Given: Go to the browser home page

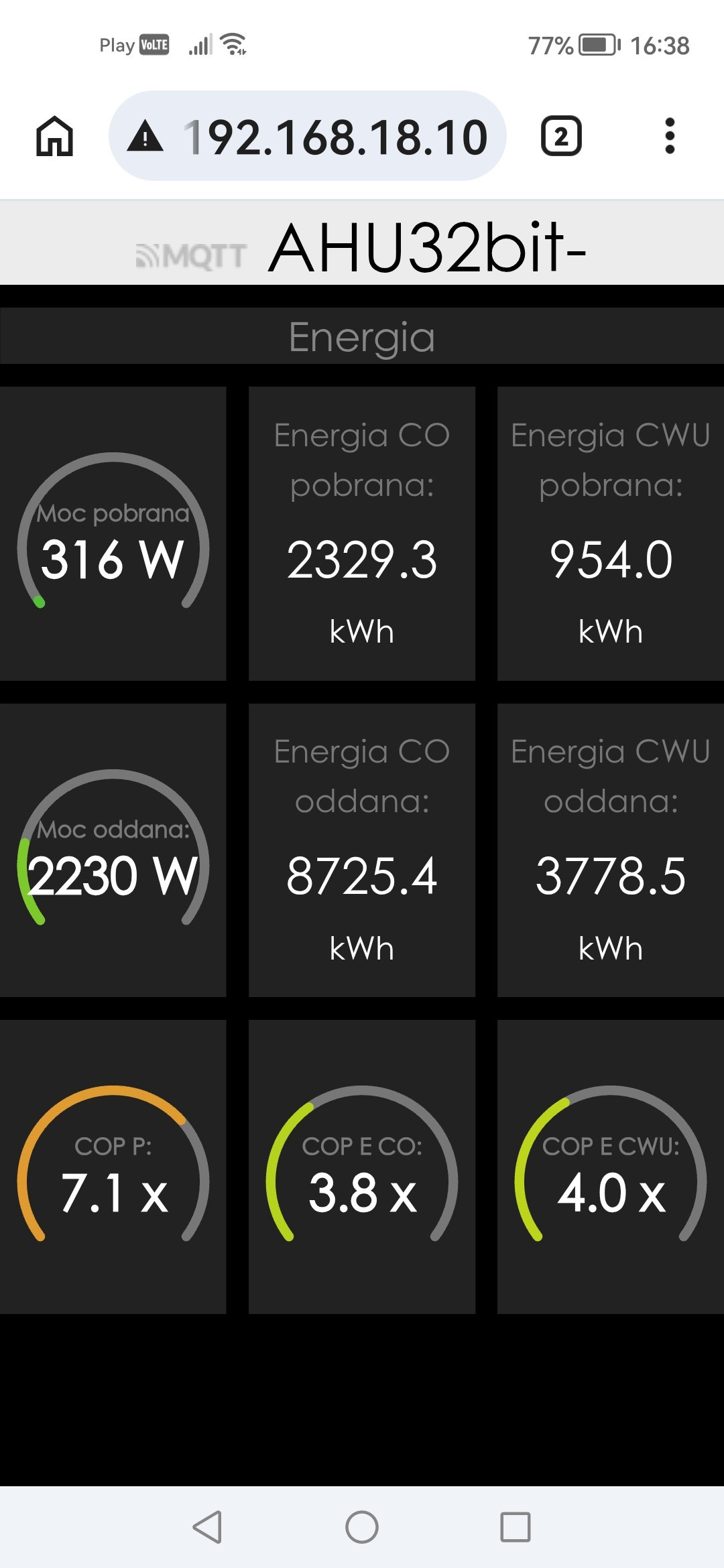Looking at the screenshot, I should point(54,136).
